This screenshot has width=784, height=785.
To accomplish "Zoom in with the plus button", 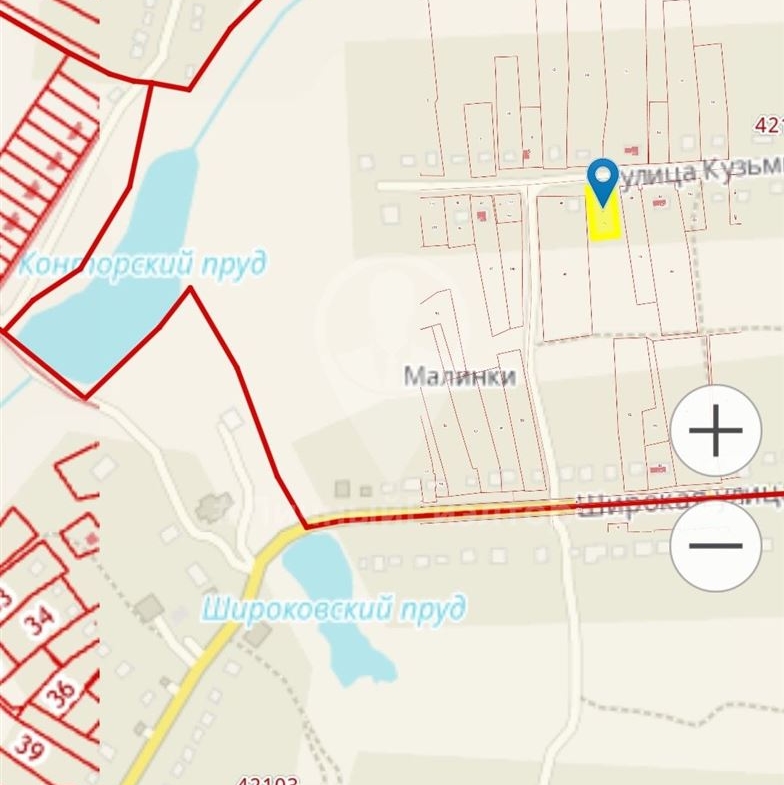I will [x=716, y=431].
